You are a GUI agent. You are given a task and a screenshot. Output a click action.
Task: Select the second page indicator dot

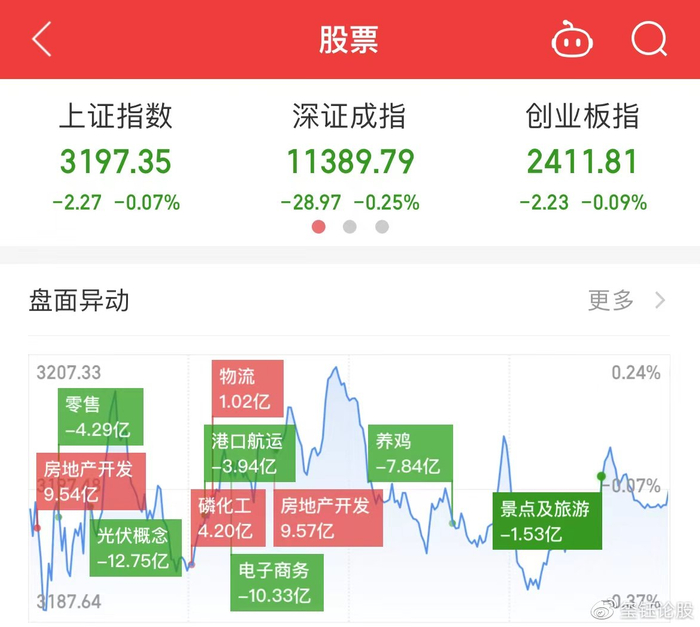point(350,227)
